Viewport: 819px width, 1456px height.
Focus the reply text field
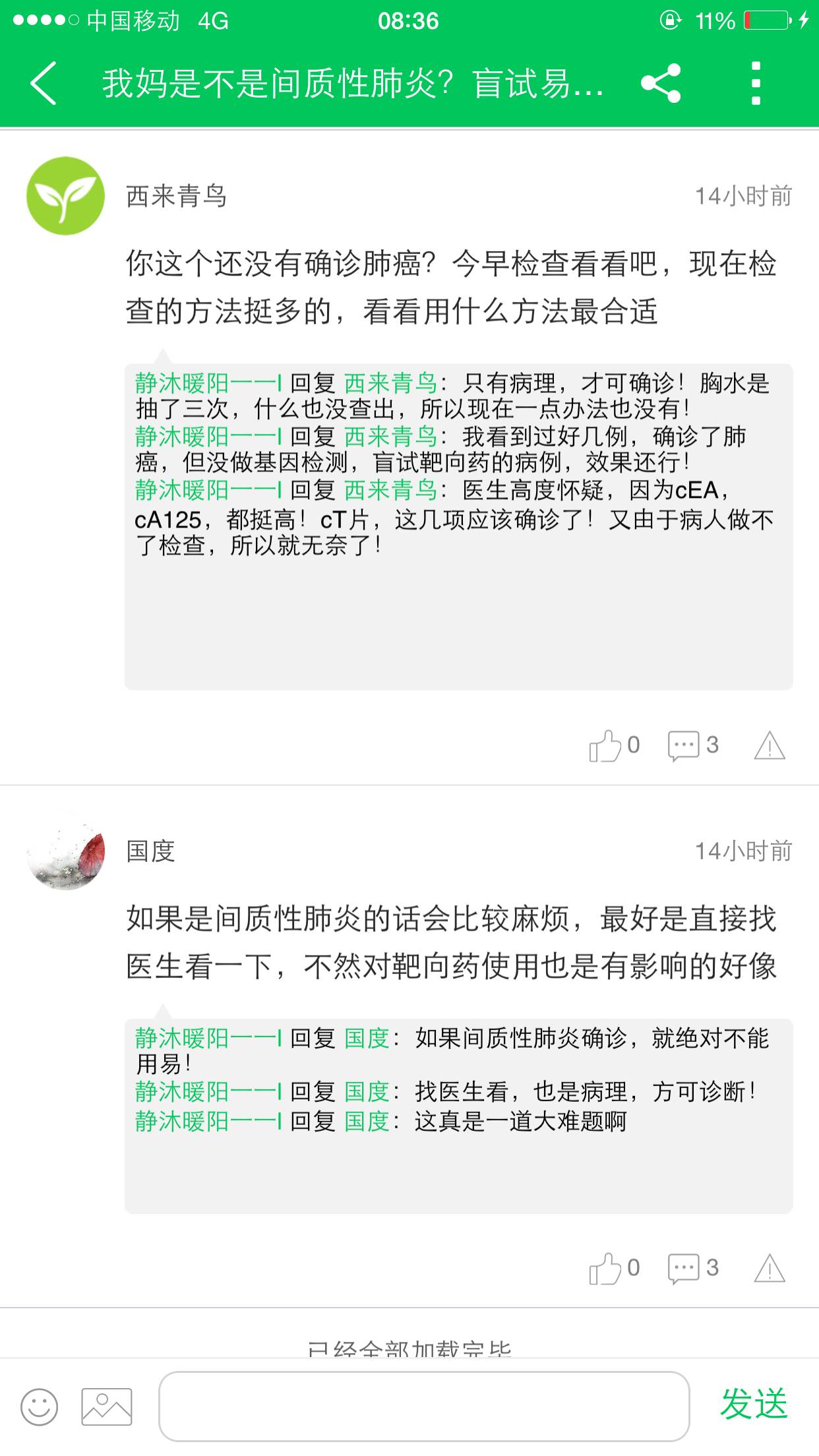coord(424,1406)
